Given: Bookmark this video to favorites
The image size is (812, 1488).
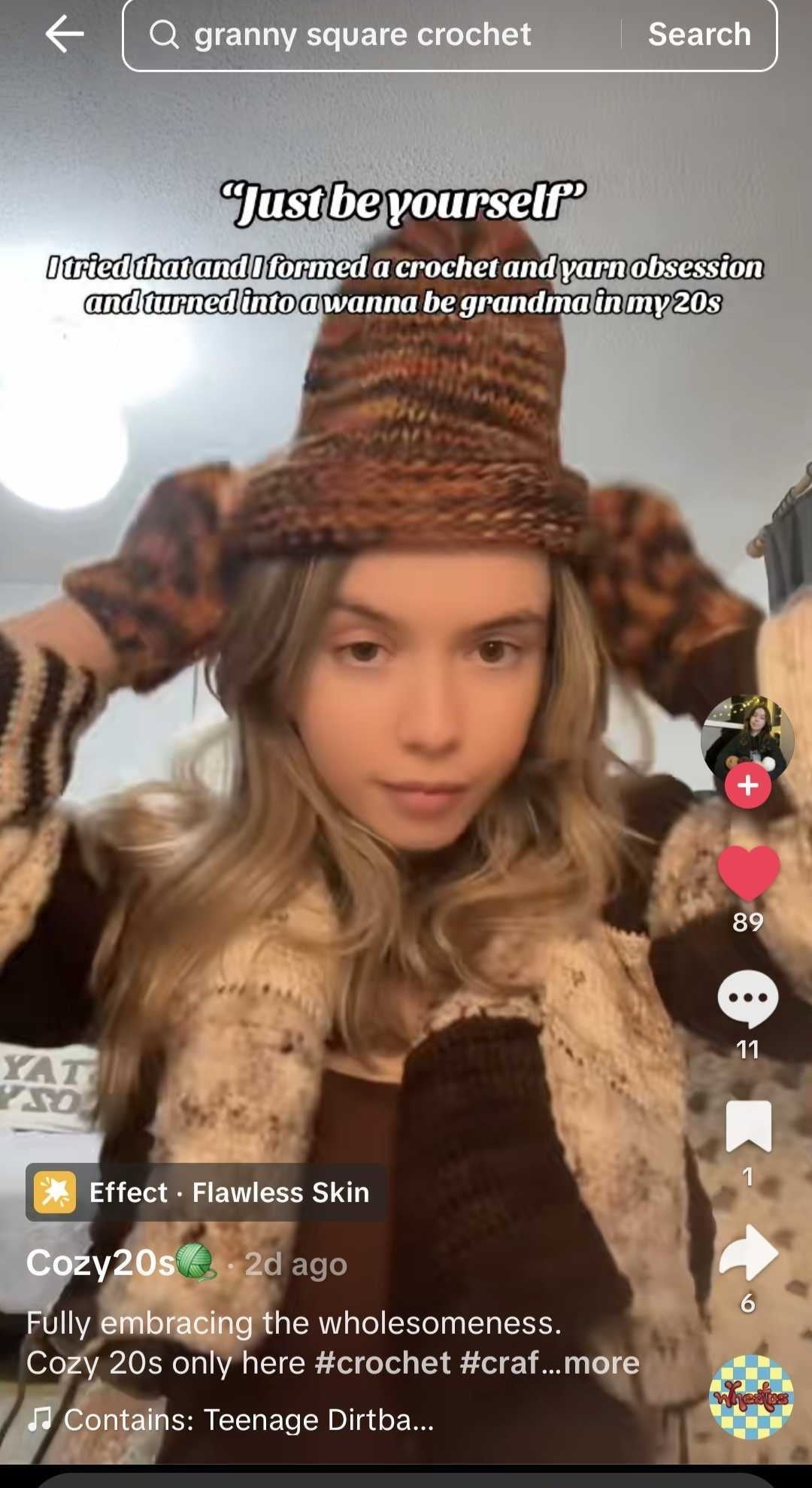Looking at the screenshot, I should (748, 1126).
